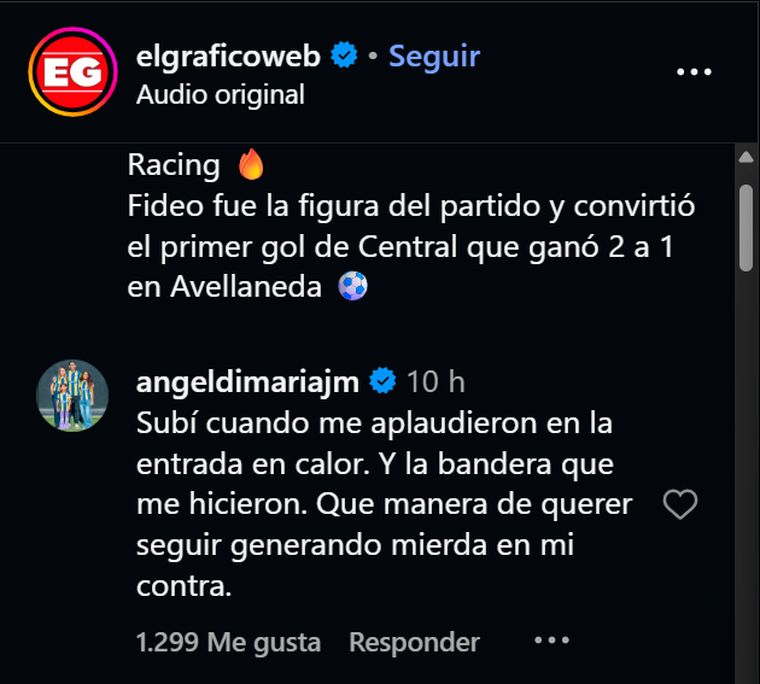View the 1.299 Me gusta likes

point(228,641)
